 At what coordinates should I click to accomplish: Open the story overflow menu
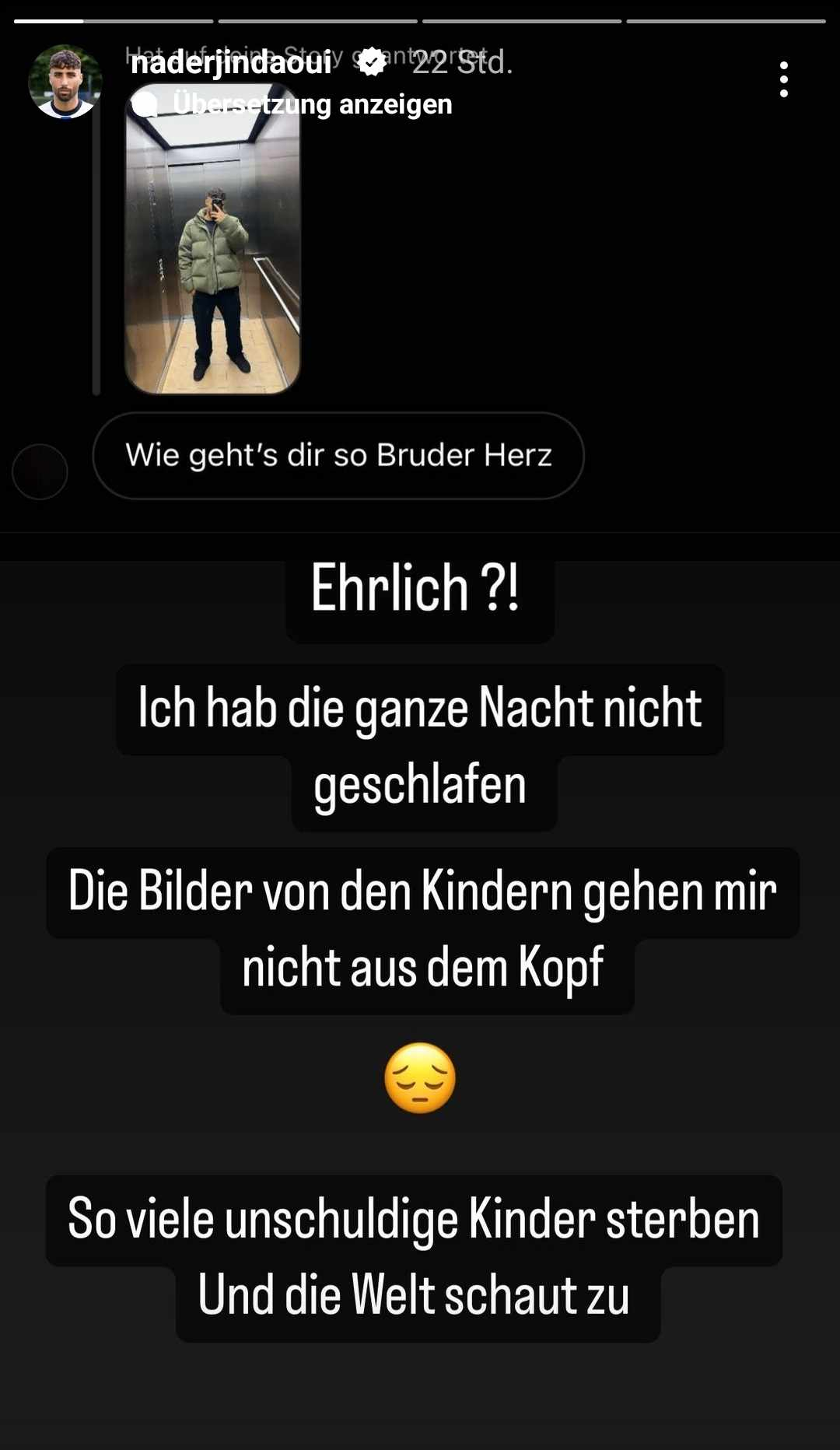click(783, 79)
